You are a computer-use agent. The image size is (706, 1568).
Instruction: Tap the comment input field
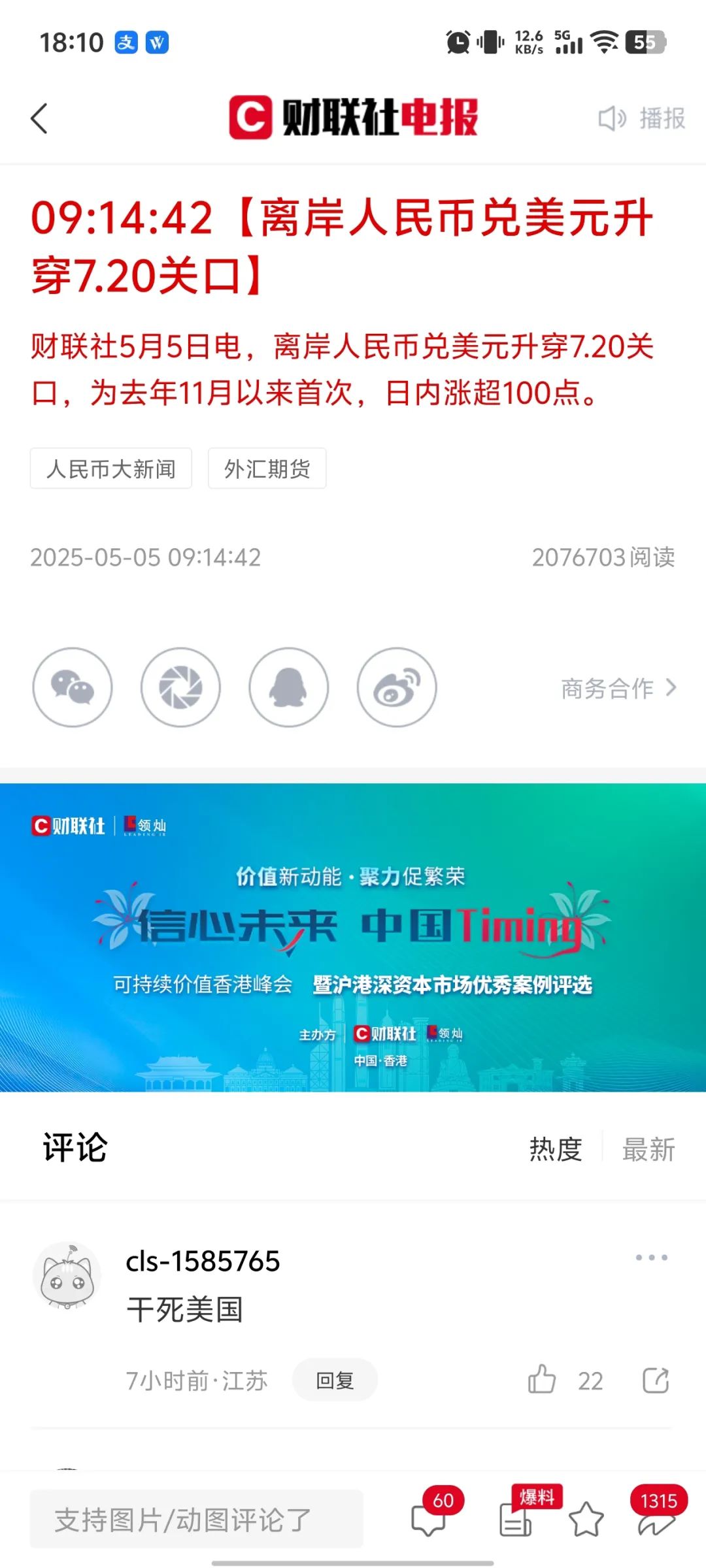pos(196,1520)
